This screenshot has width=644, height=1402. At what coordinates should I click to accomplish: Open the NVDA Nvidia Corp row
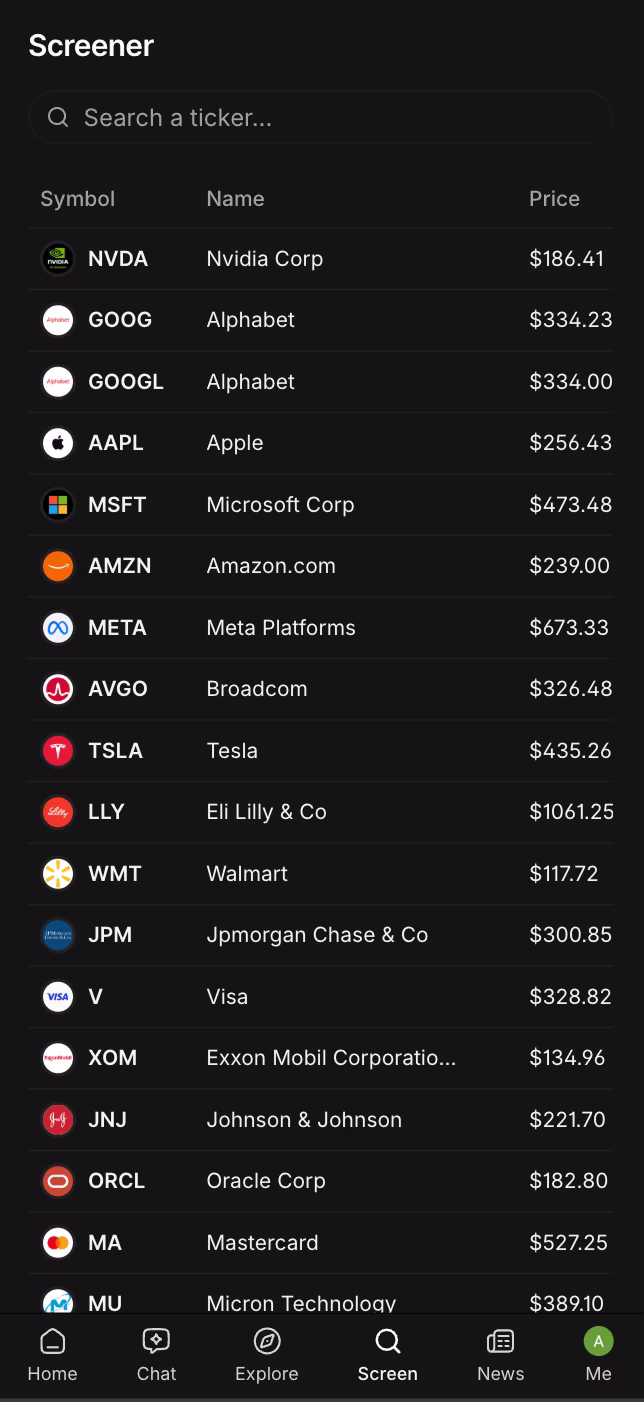click(320, 259)
